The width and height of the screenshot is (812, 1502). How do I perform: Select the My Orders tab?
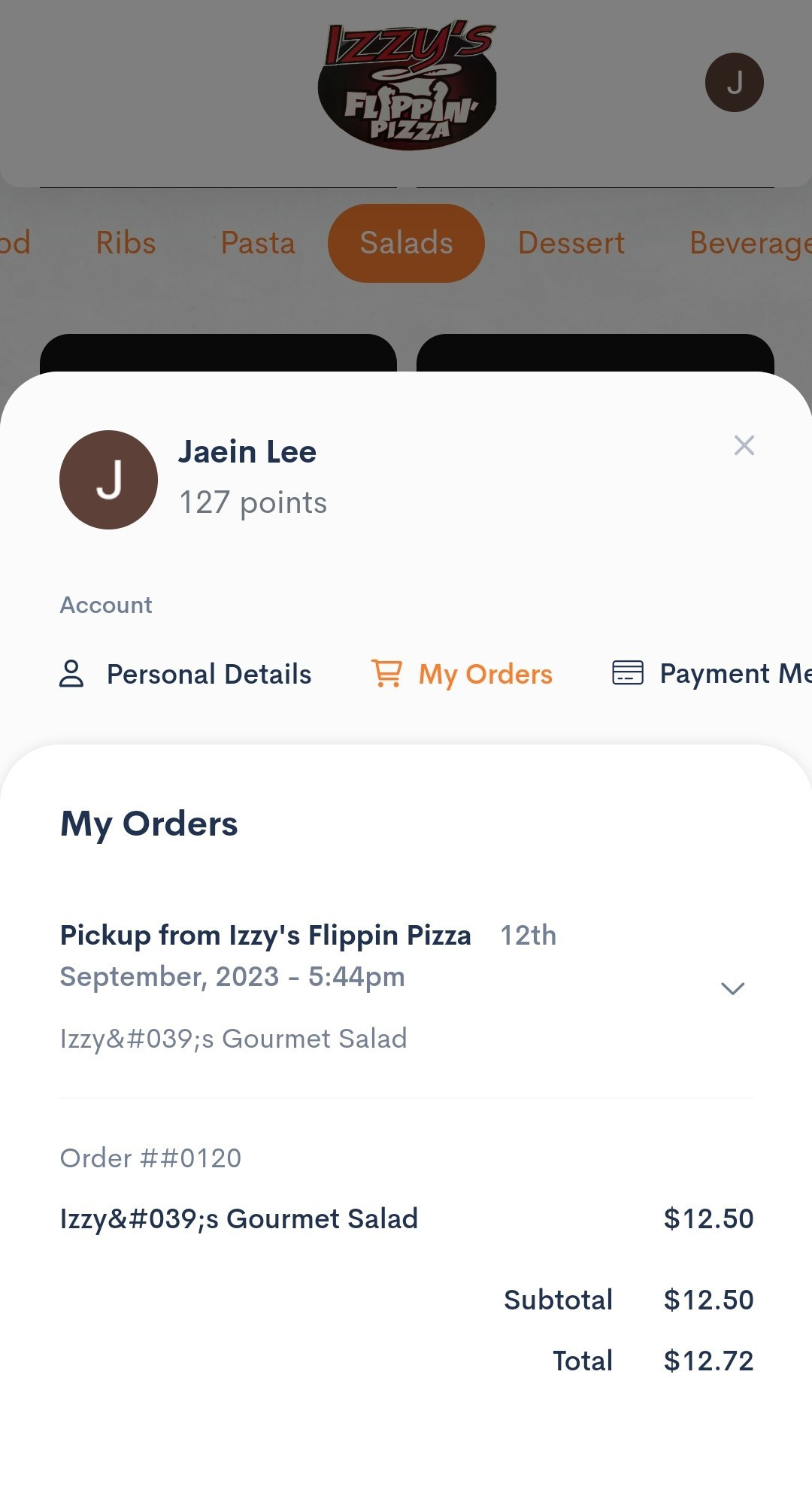462,674
